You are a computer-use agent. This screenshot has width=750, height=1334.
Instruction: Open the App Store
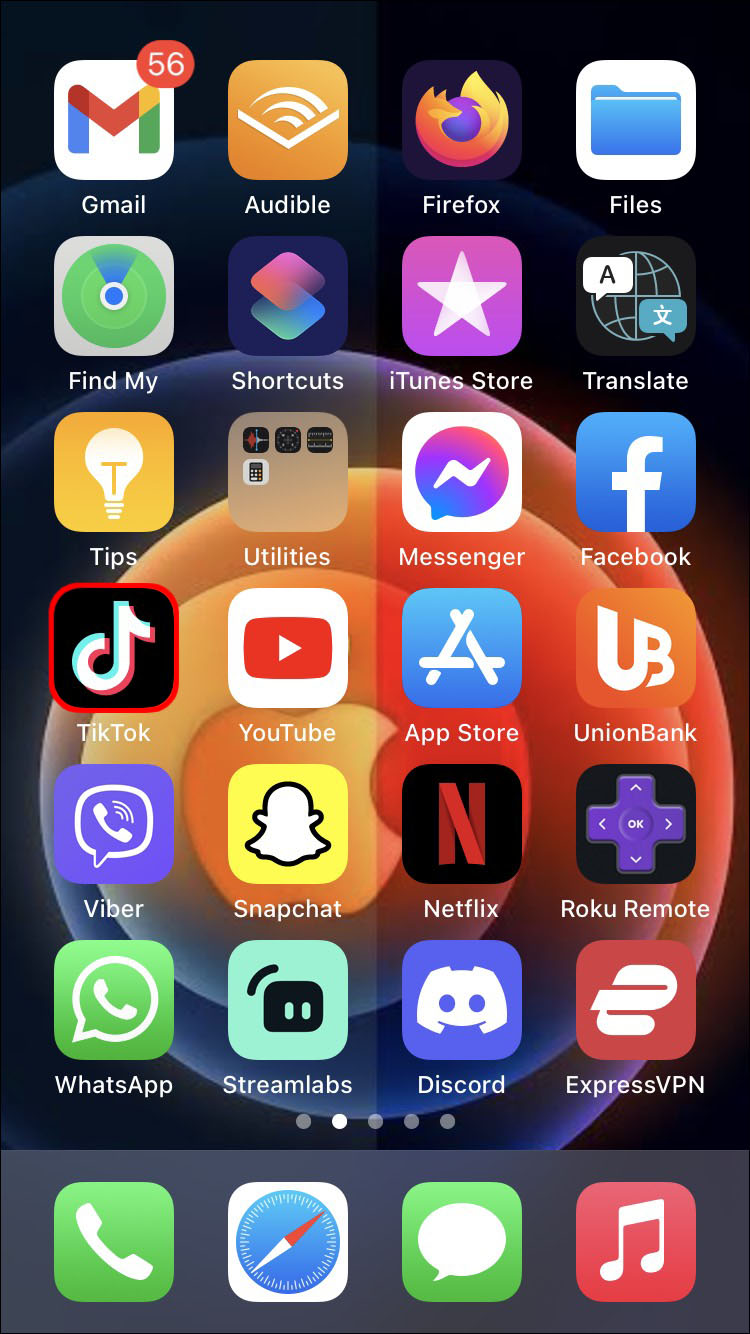tap(462, 648)
